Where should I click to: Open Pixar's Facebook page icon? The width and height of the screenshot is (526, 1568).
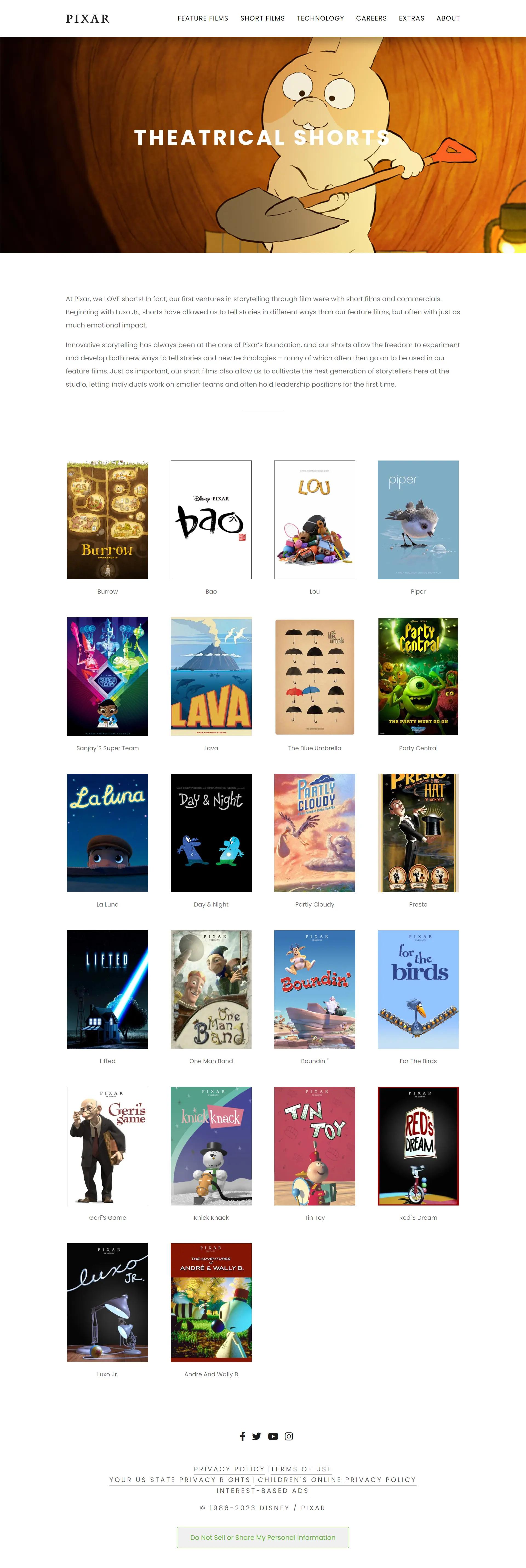(242, 1436)
